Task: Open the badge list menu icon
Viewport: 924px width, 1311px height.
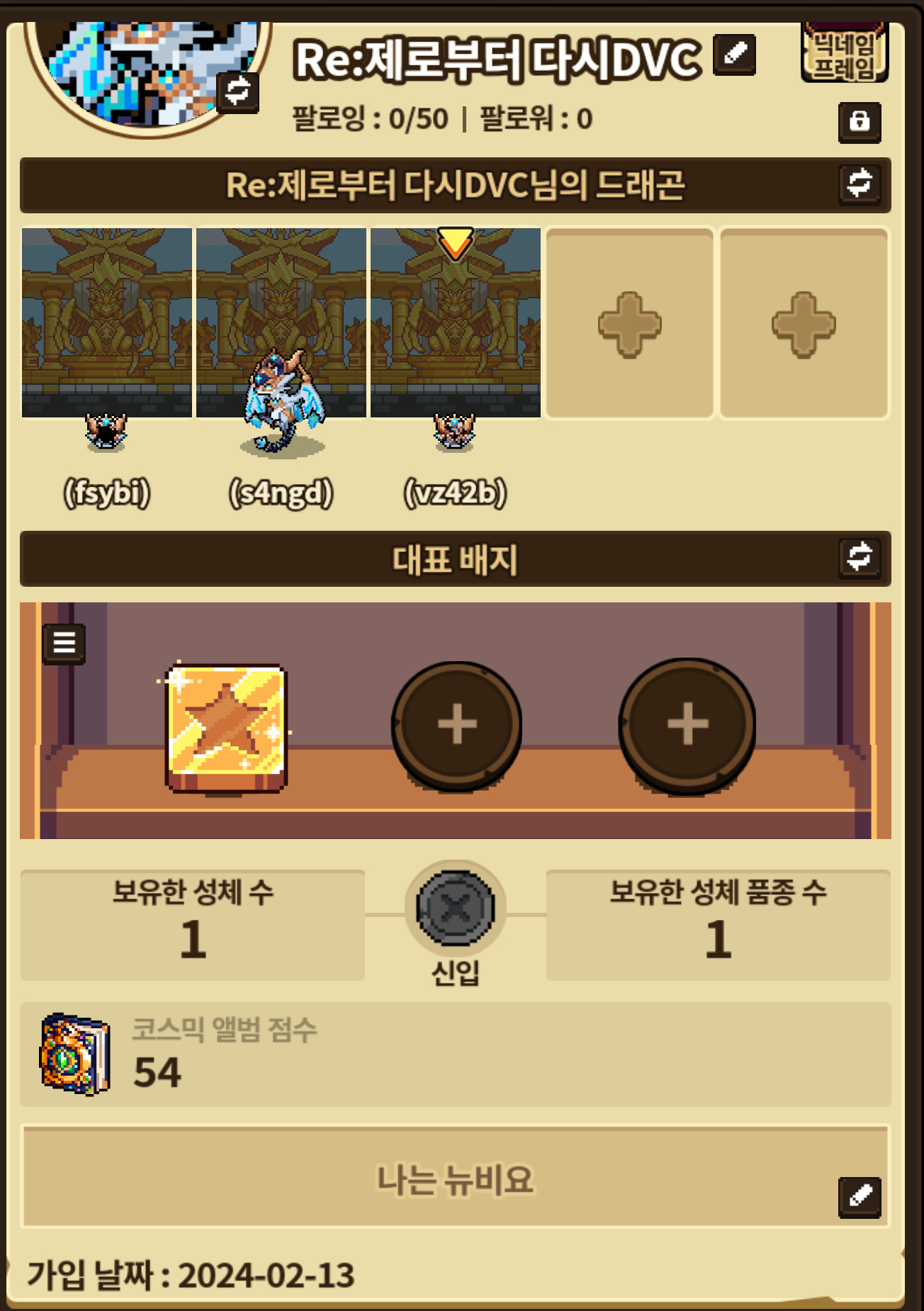Action: coord(64,643)
